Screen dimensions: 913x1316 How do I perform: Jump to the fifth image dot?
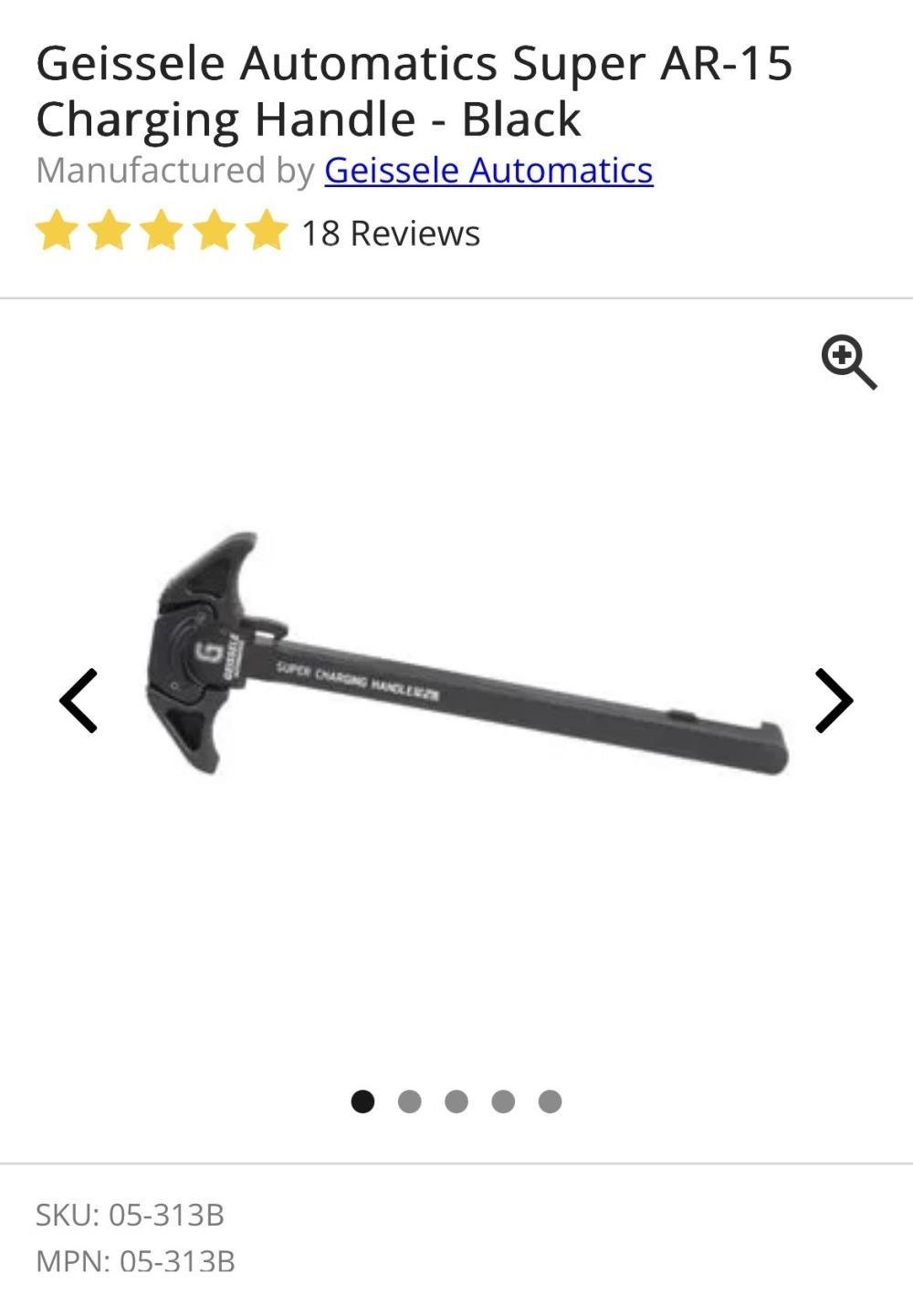click(x=550, y=1102)
